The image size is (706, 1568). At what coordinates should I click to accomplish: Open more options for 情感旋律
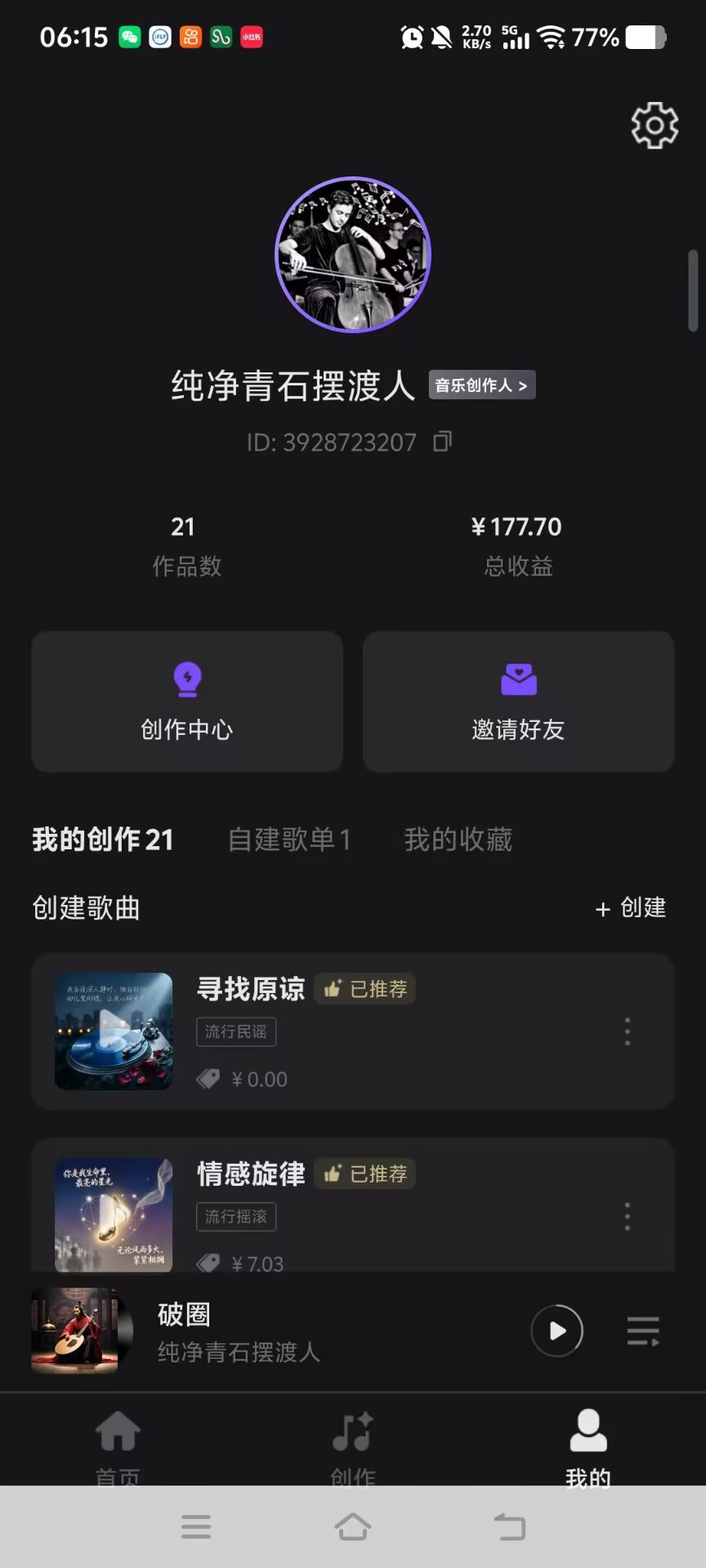point(628,1216)
